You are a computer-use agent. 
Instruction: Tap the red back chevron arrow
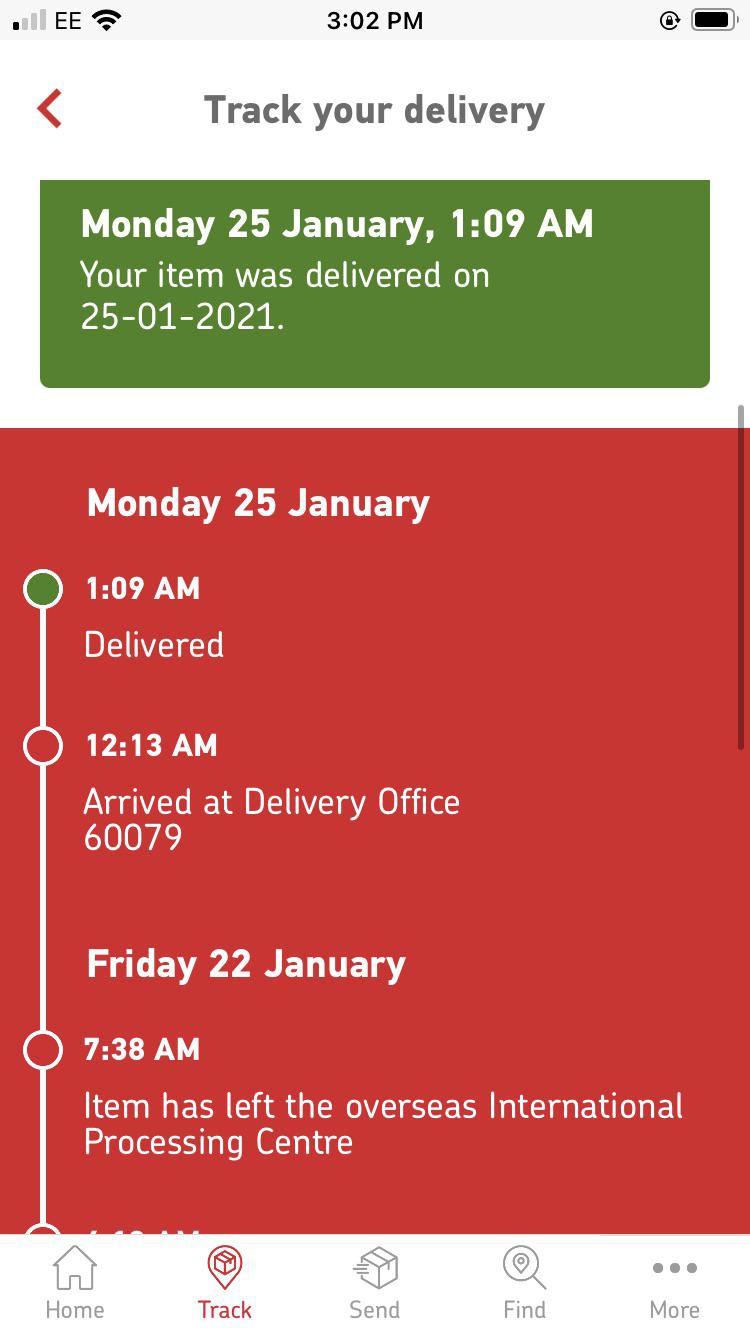click(49, 108)
